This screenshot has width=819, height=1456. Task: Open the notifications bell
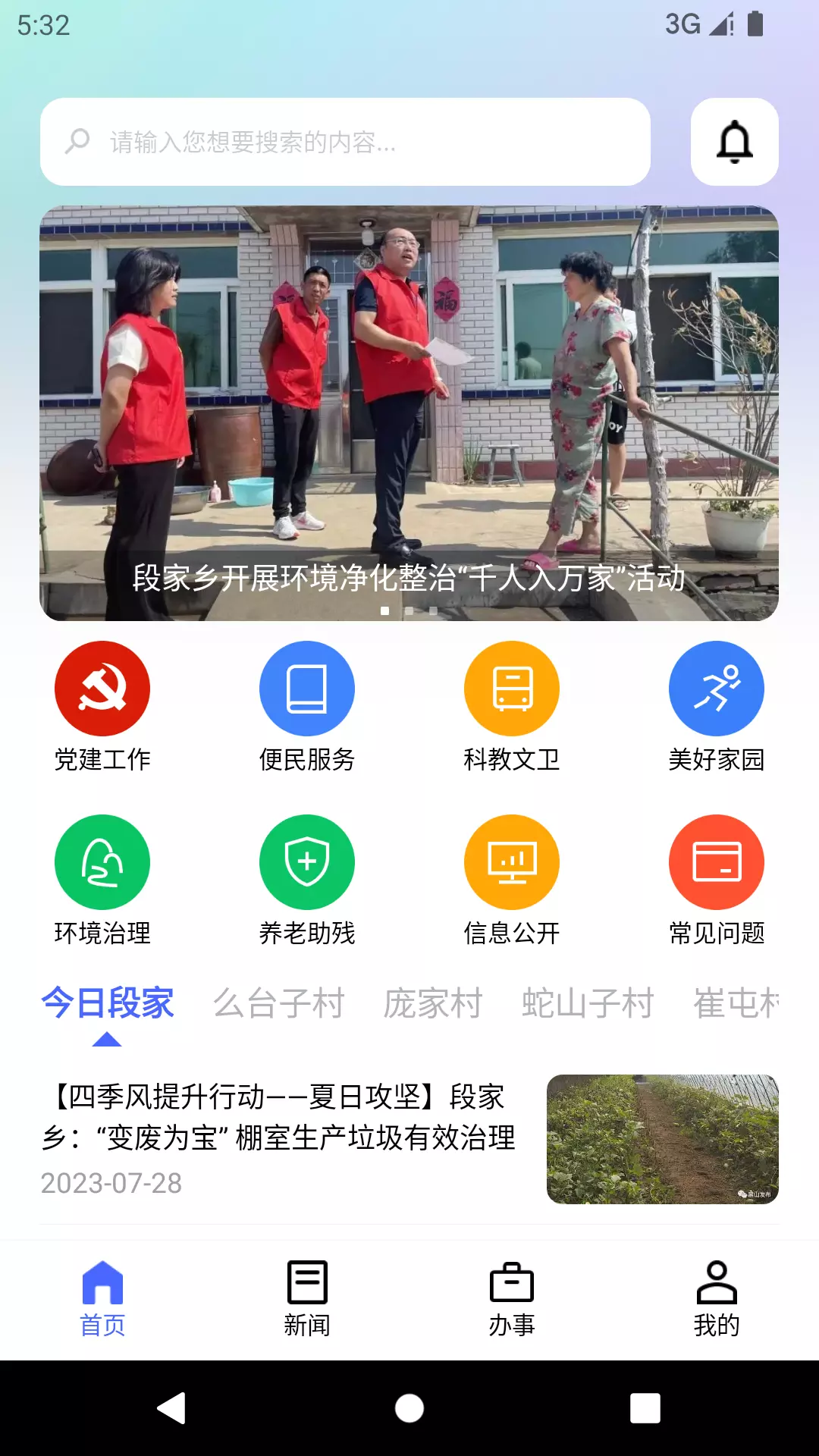pos(734,142)
